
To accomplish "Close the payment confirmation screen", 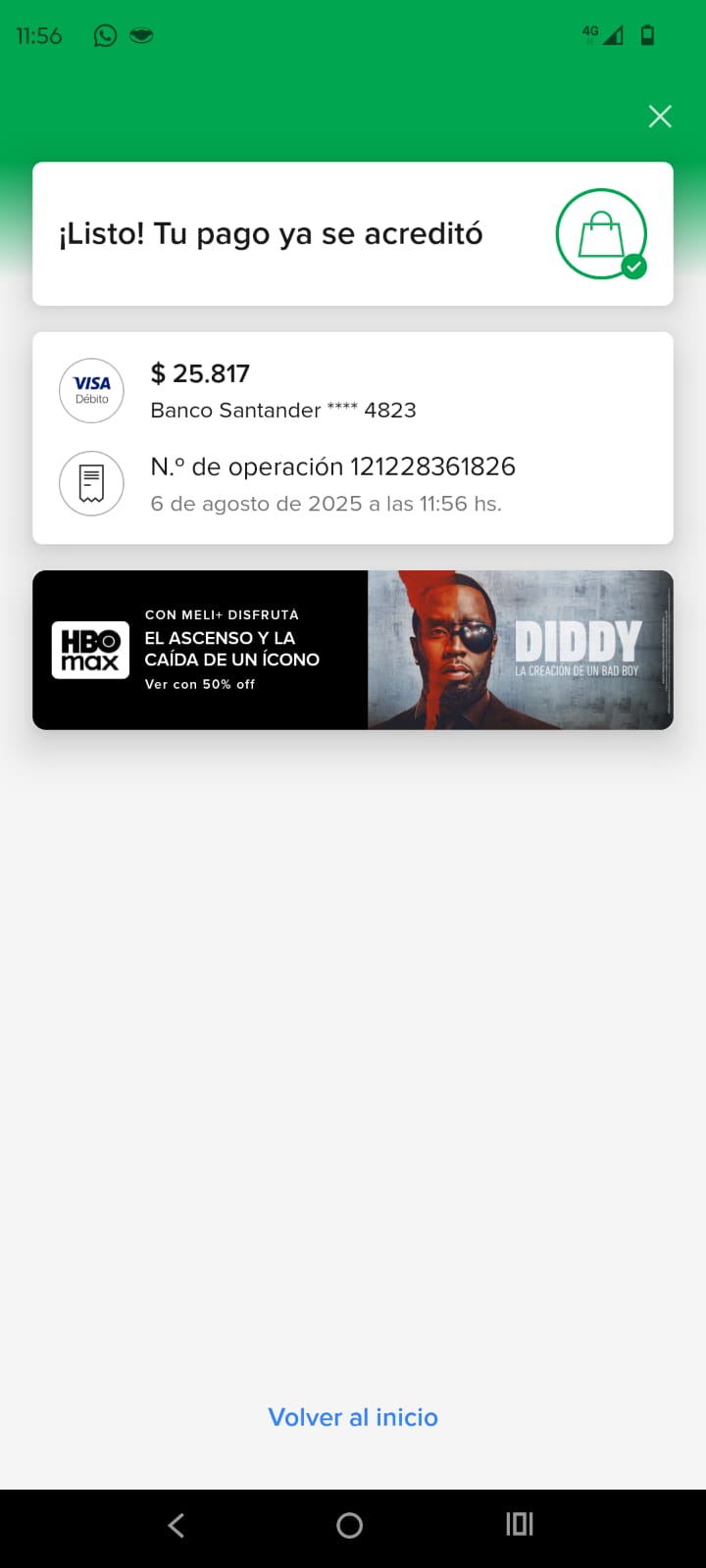I will [x=660, y=117].
